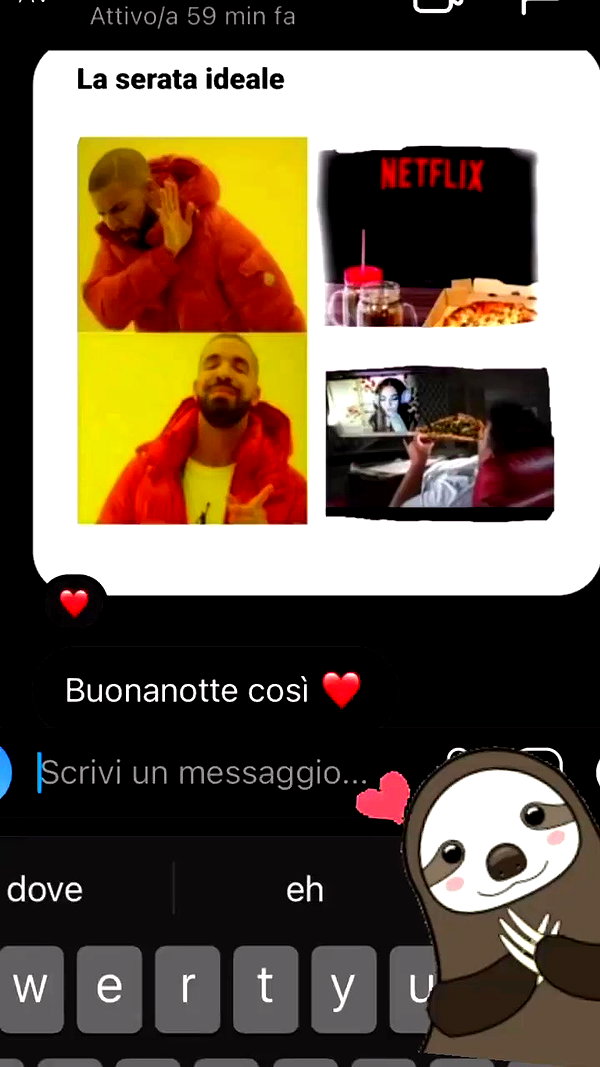Type the letter "t" key

[265, 989]
